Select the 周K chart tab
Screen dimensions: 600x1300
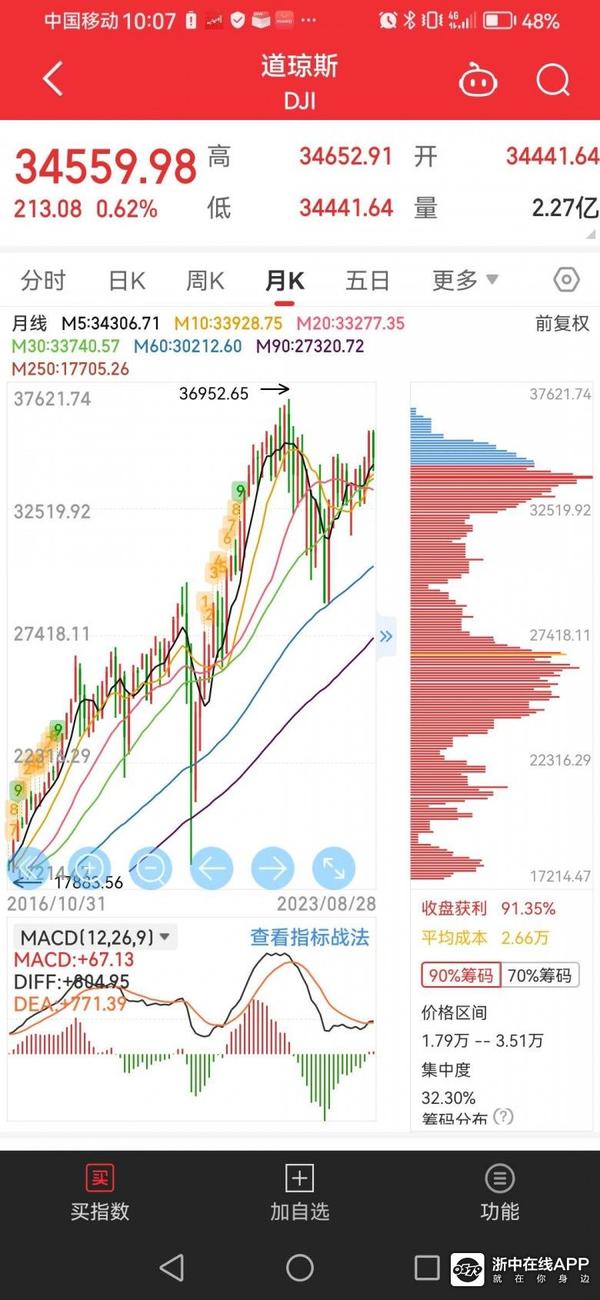click(x=205, y=281)
